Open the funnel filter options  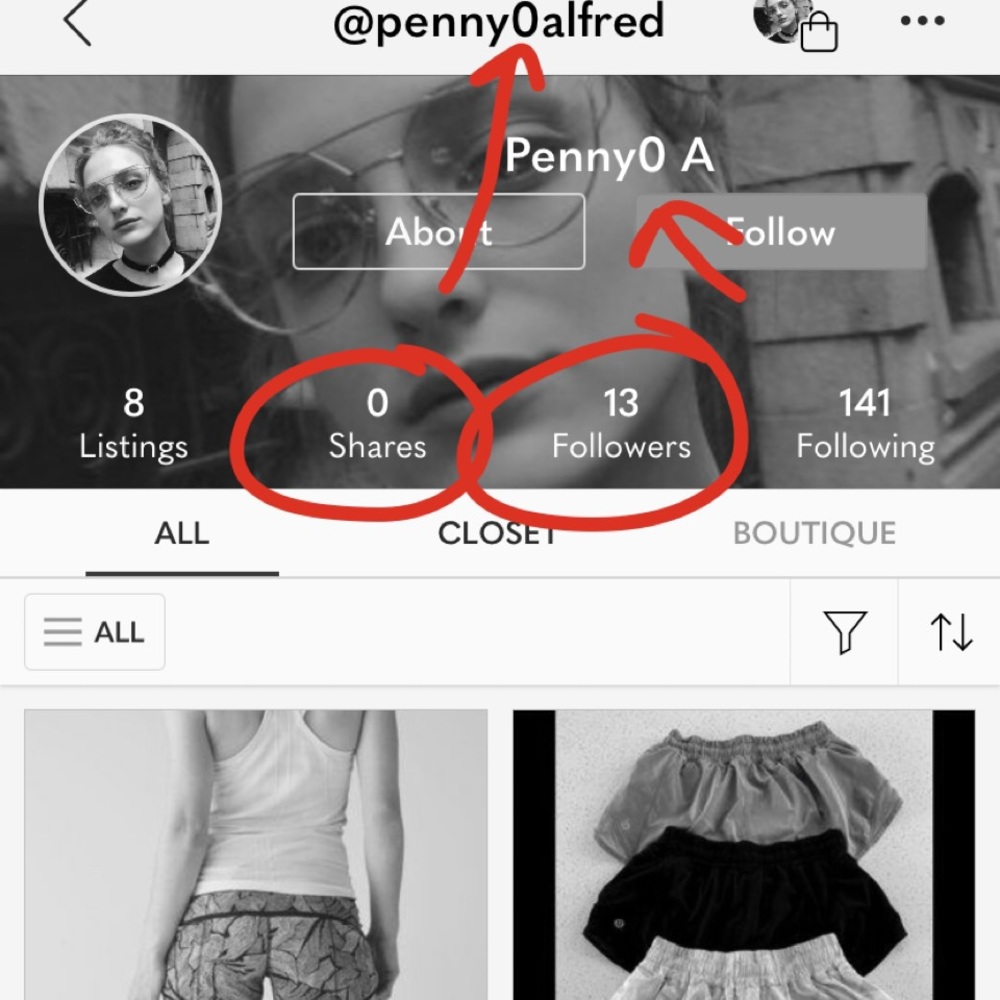[x=844, y=632]
